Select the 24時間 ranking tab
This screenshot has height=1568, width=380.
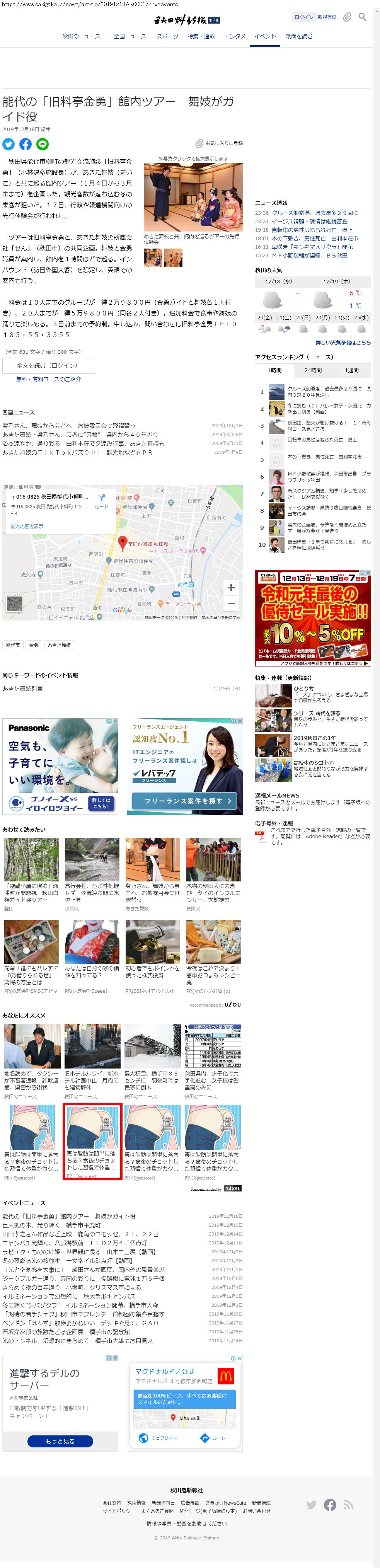(313, 370)
